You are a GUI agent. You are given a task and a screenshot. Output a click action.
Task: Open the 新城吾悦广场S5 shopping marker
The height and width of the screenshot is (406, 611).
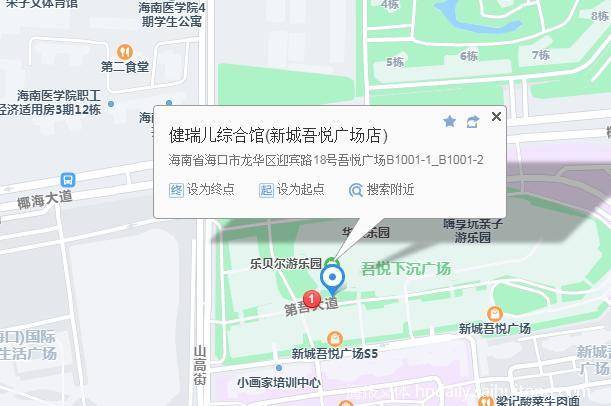(x=335, y=339)
